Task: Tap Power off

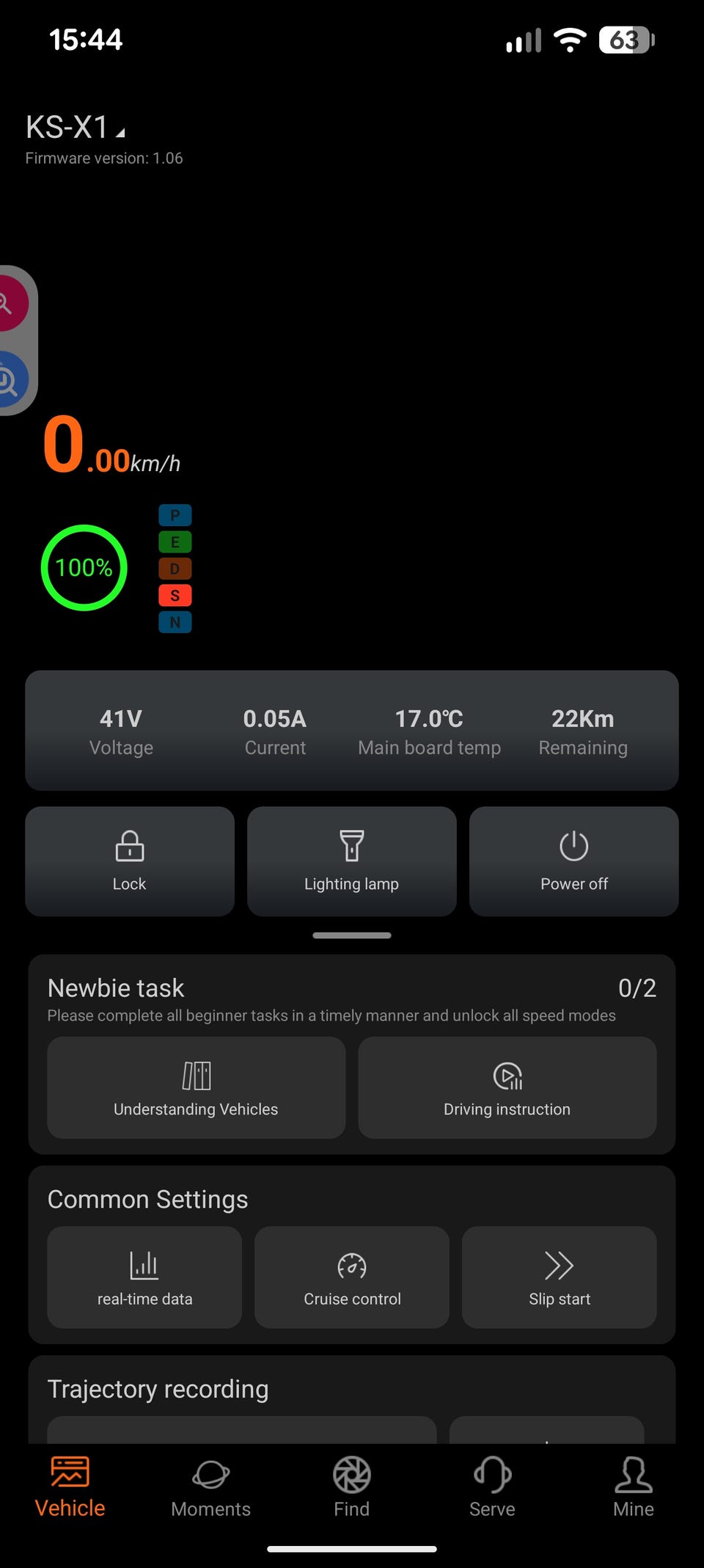Action: [574, 861]
